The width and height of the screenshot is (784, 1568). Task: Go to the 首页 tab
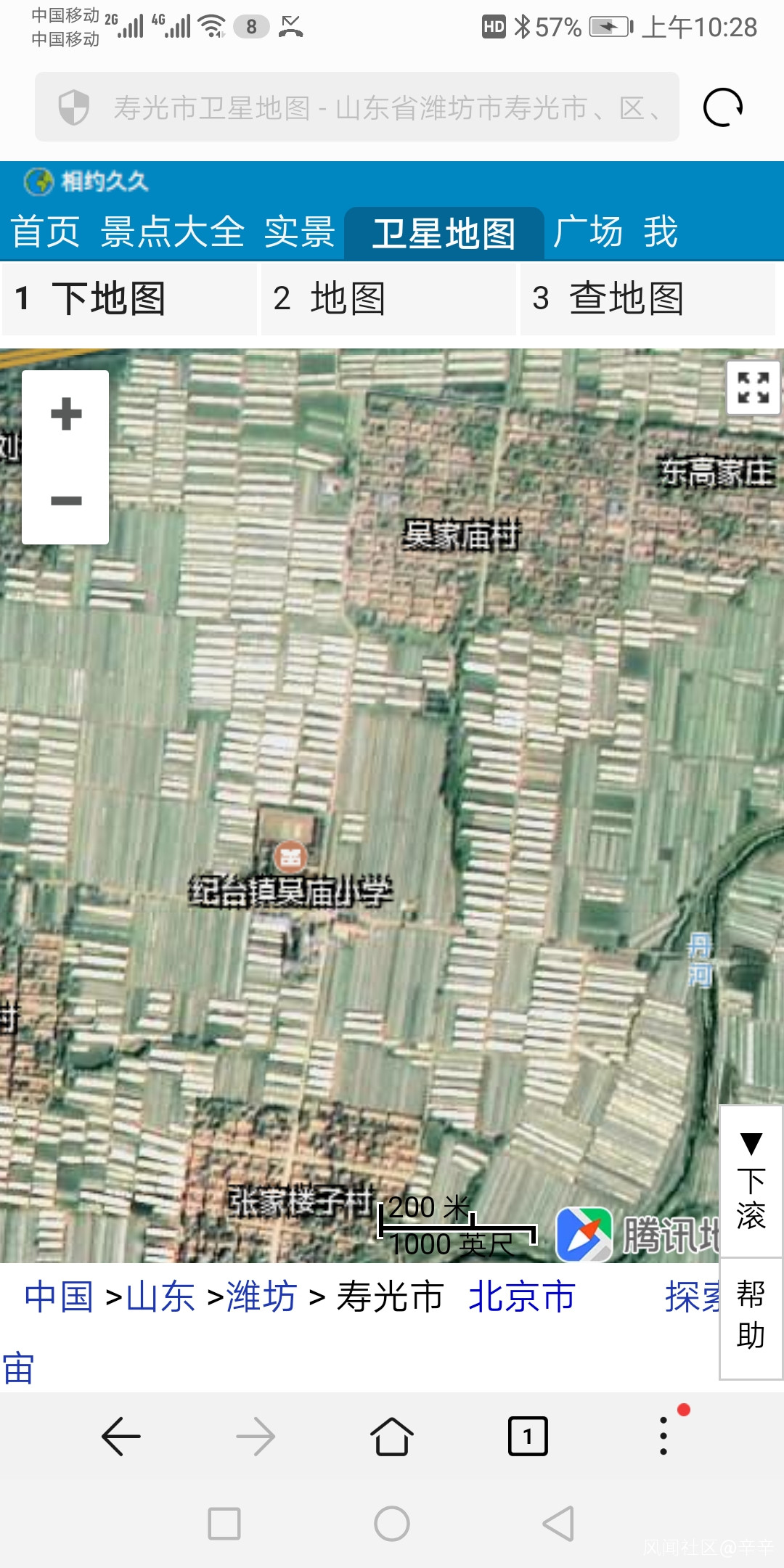click(x=45, y=232)
